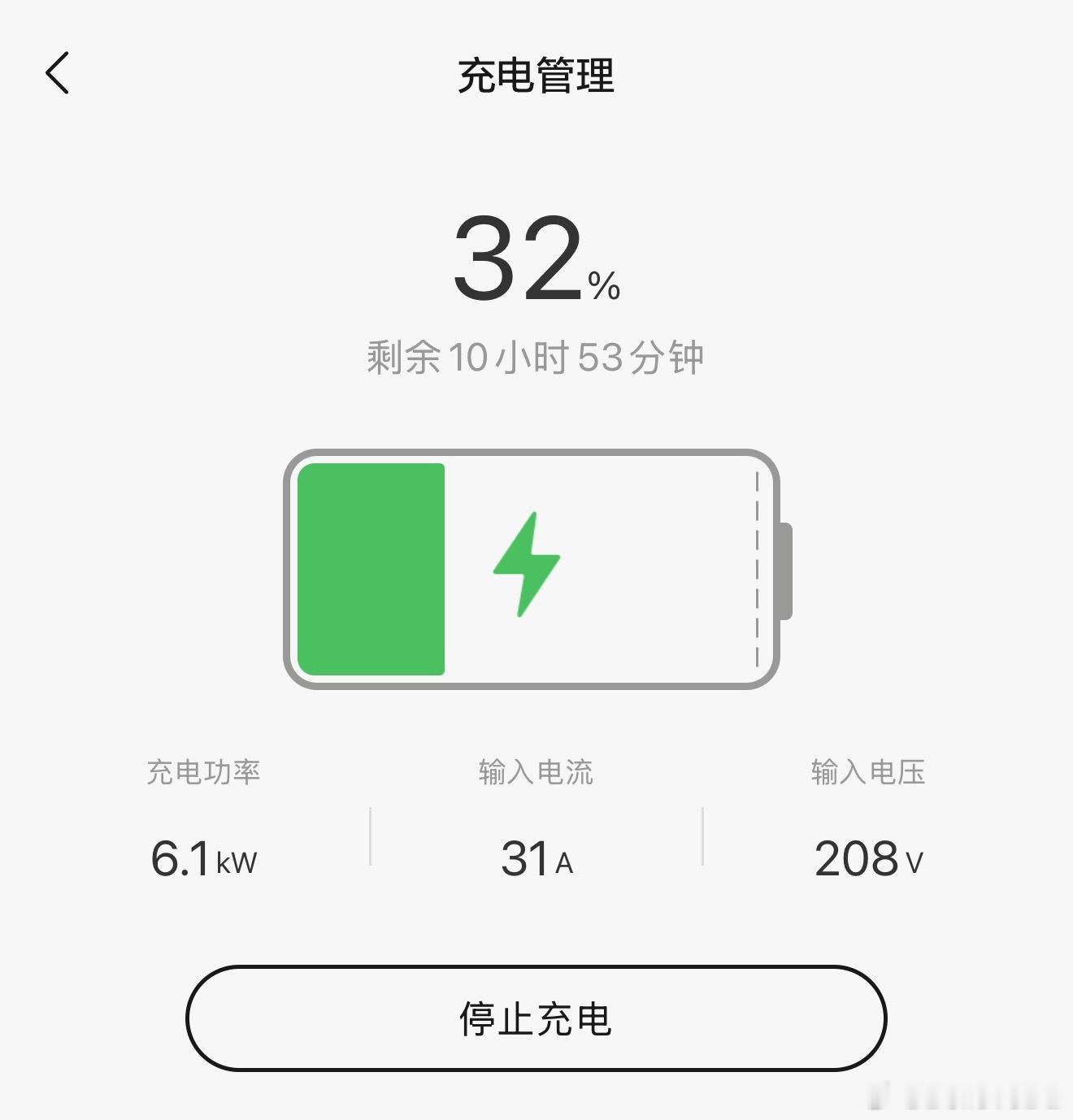The height and width of the screenshot is (1120, 1073).
Task: Select the 充电管理 screen title
Action: 536,75
